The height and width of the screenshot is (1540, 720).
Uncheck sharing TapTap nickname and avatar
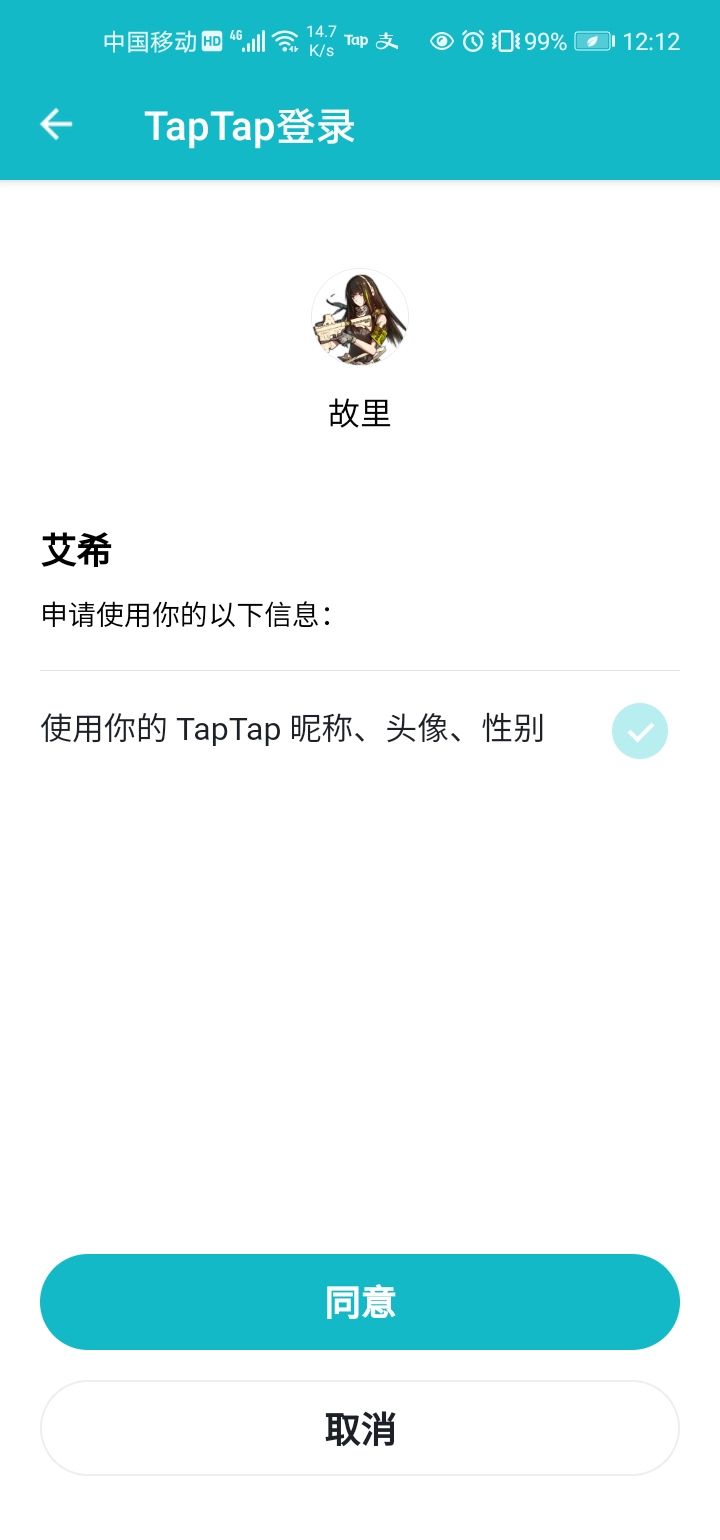pos(639,731)
